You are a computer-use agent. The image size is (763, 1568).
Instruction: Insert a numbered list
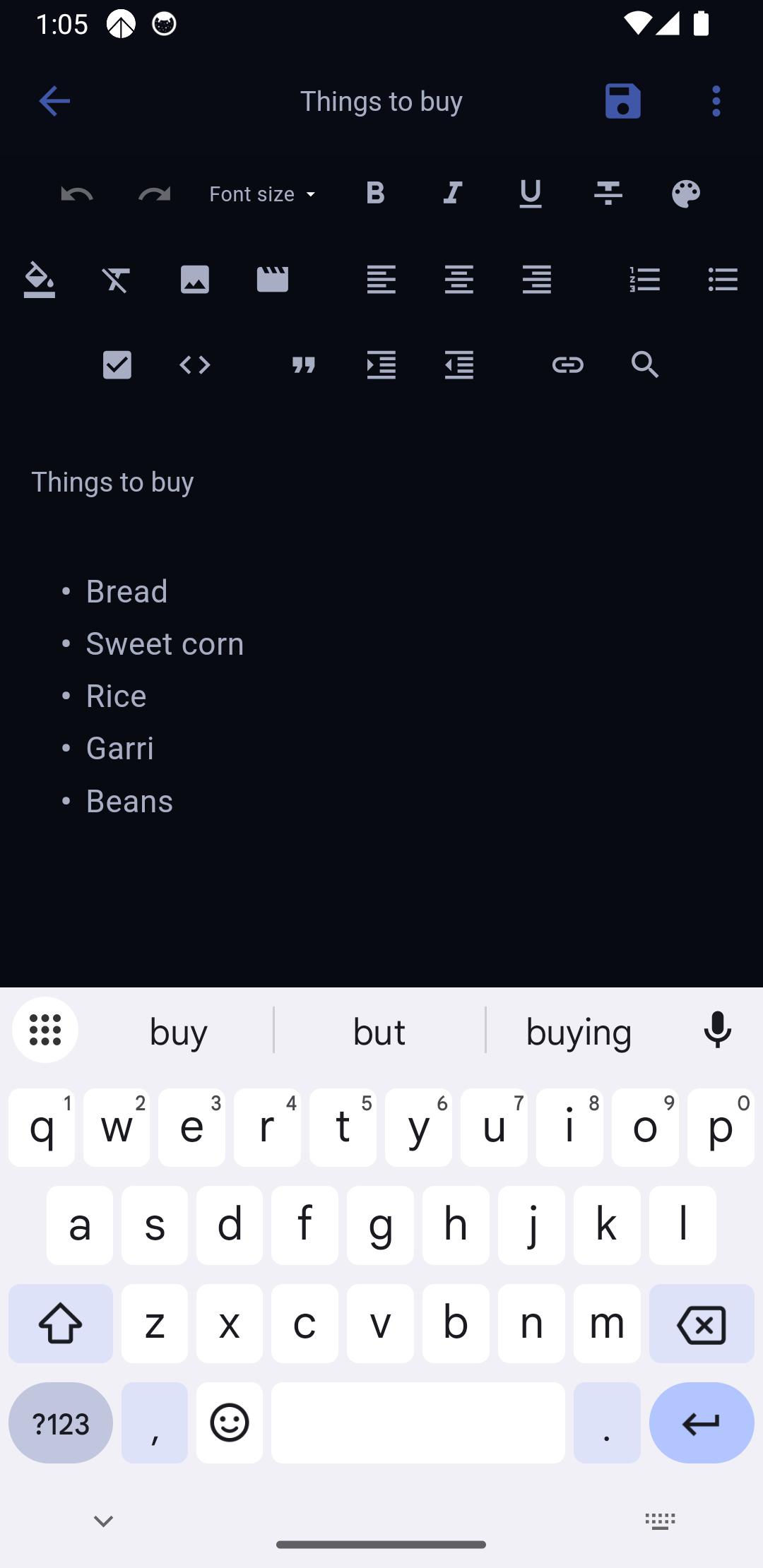coord(645,280)
